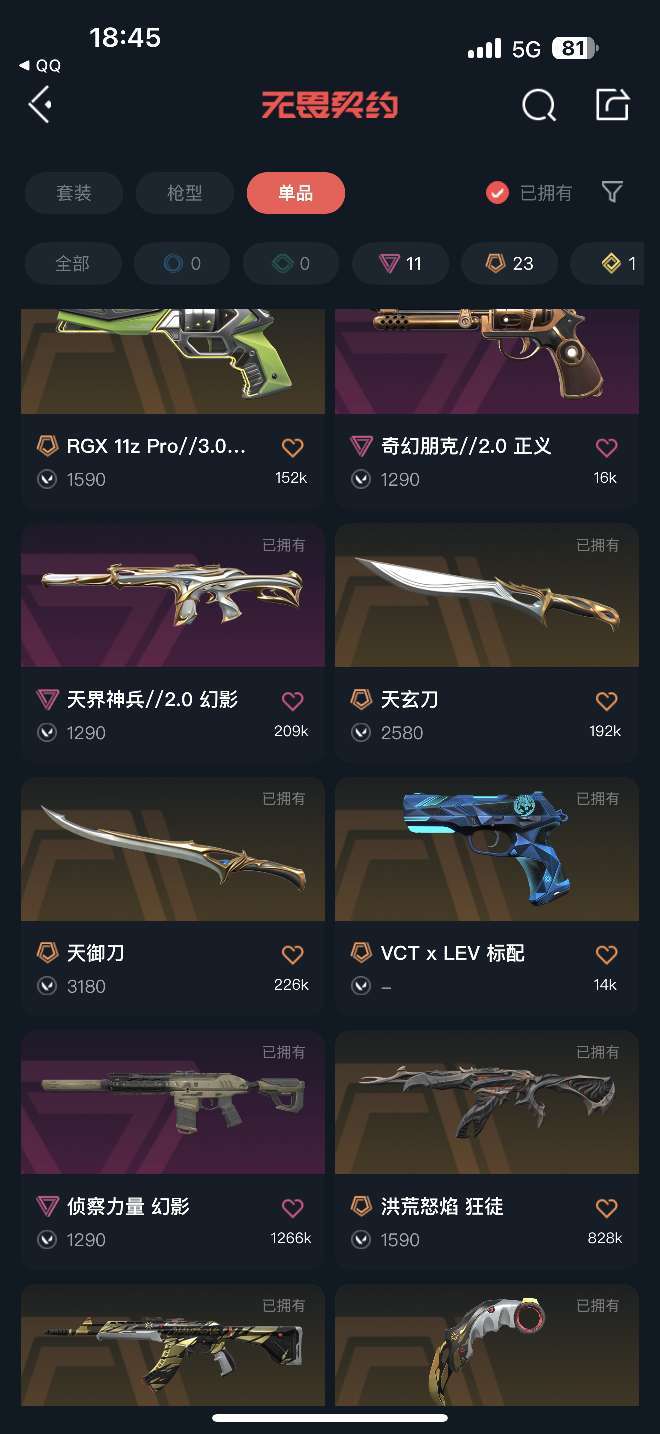Open the filter funnel icon

[612, 192]
